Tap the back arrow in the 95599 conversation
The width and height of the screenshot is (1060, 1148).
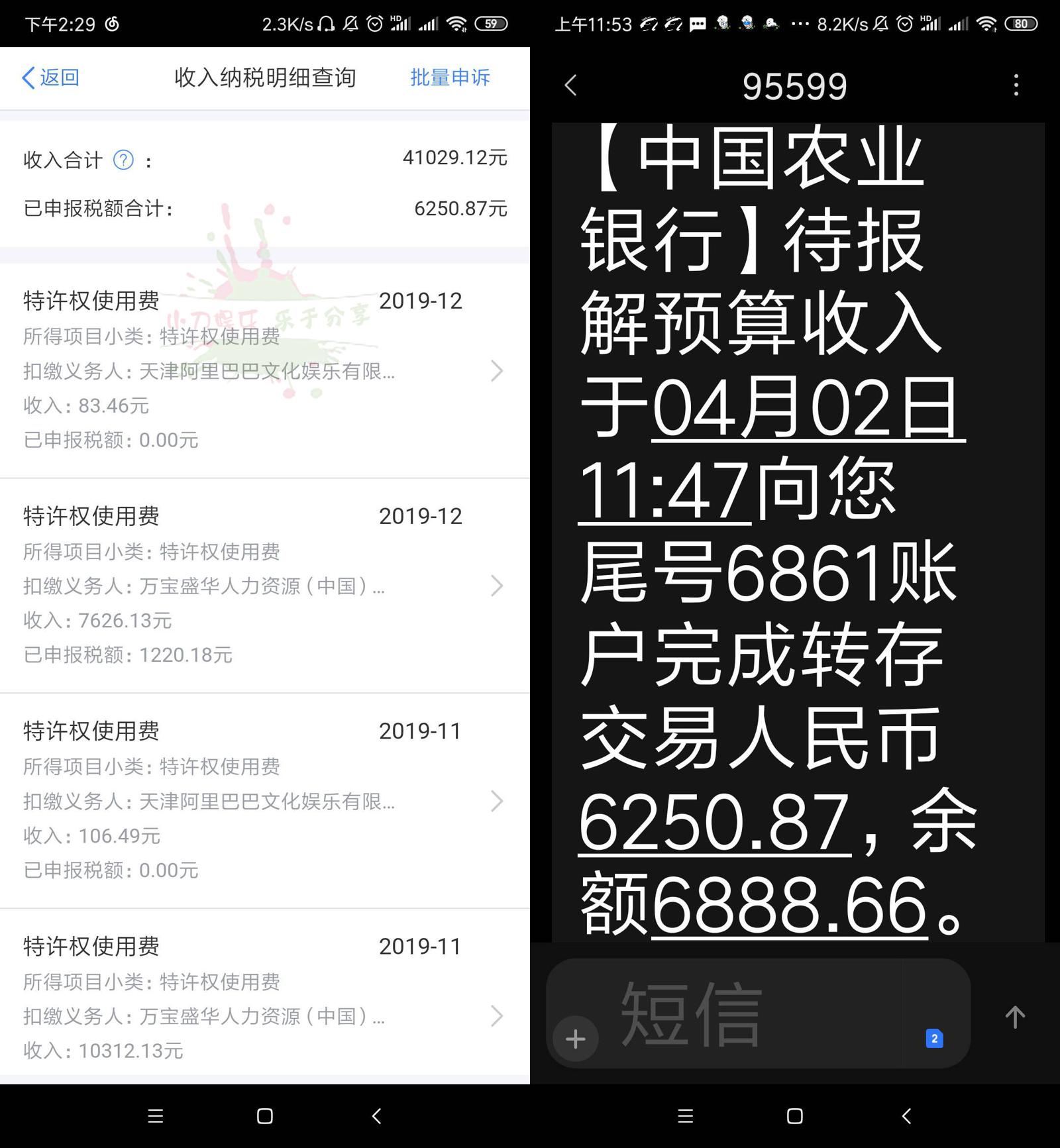[571, 85]
